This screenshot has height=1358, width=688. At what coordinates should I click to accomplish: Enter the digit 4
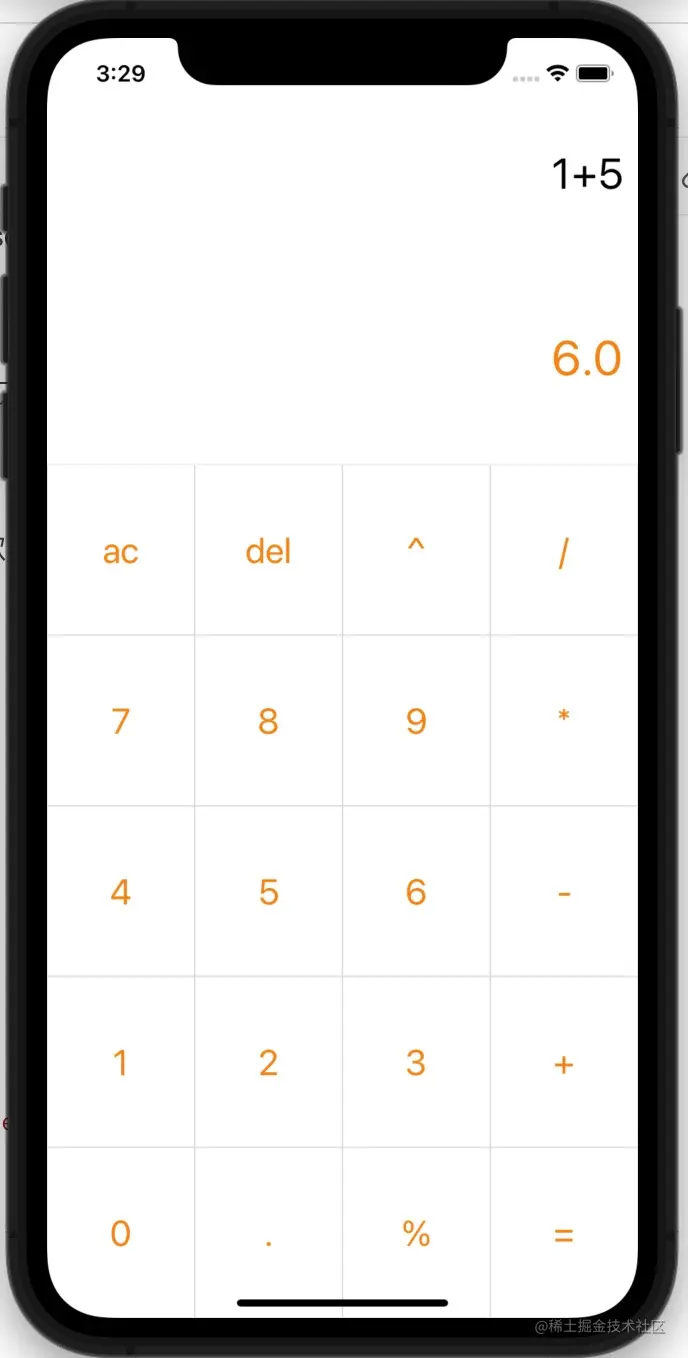(120, 892)
